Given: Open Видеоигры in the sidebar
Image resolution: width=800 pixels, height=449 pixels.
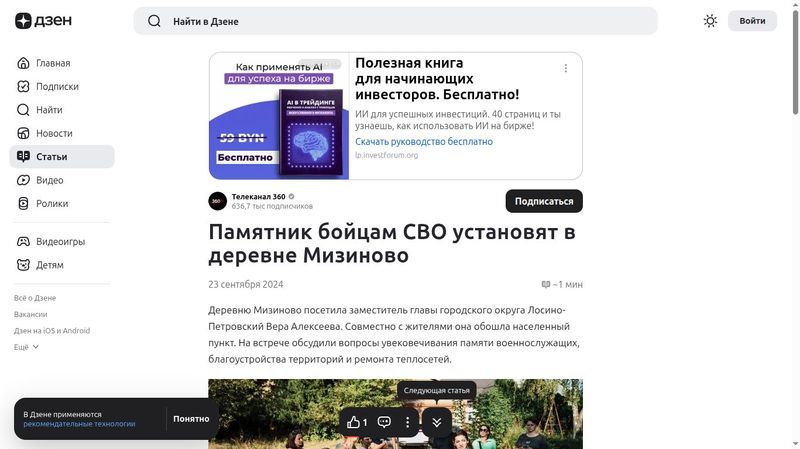Looking at the screenshot, I should pos(59,241).
